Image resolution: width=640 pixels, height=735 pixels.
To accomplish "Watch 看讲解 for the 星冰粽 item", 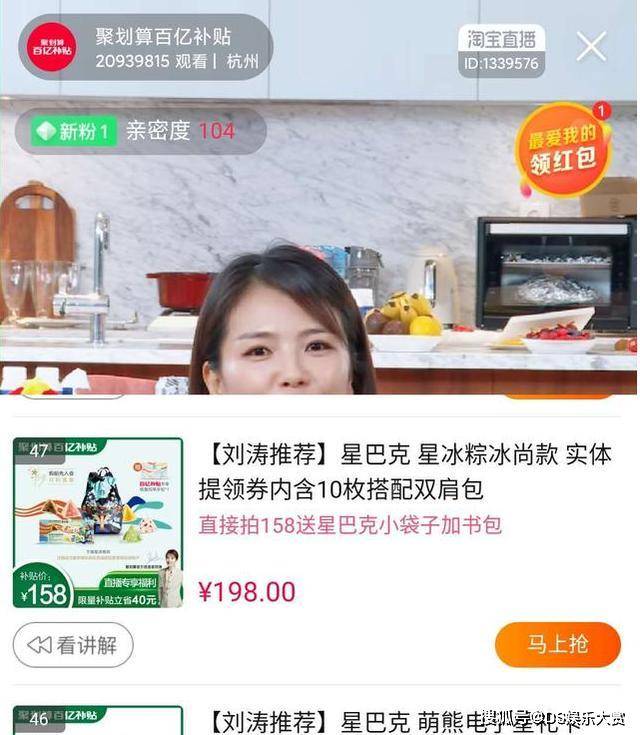I will pos(73,645).
